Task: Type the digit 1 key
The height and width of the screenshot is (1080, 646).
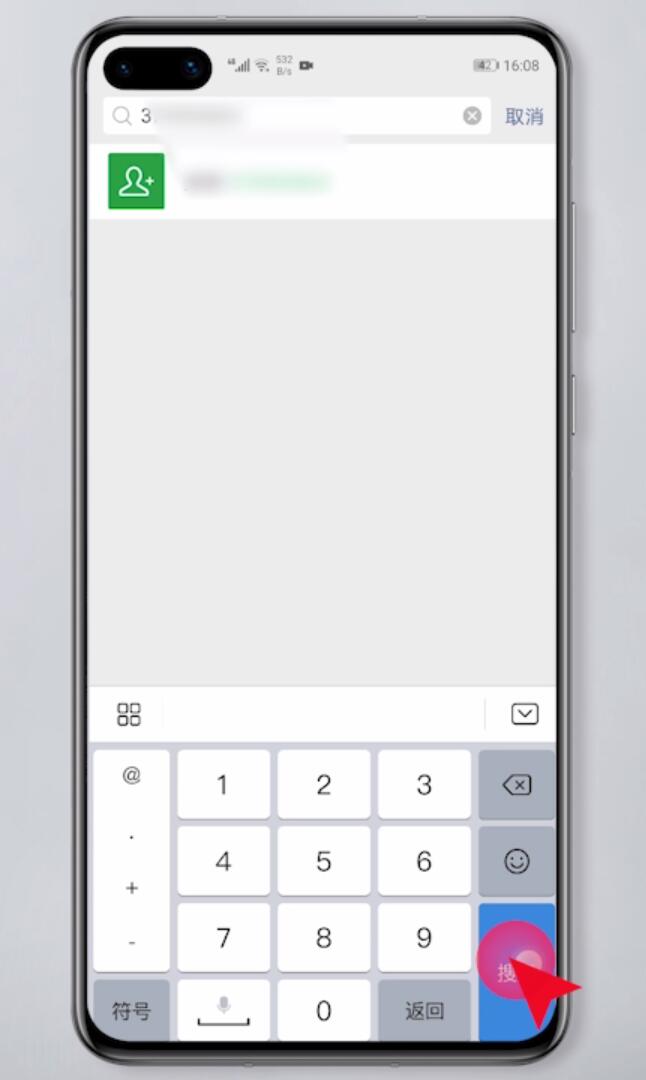Action: (x=223, y=785)
